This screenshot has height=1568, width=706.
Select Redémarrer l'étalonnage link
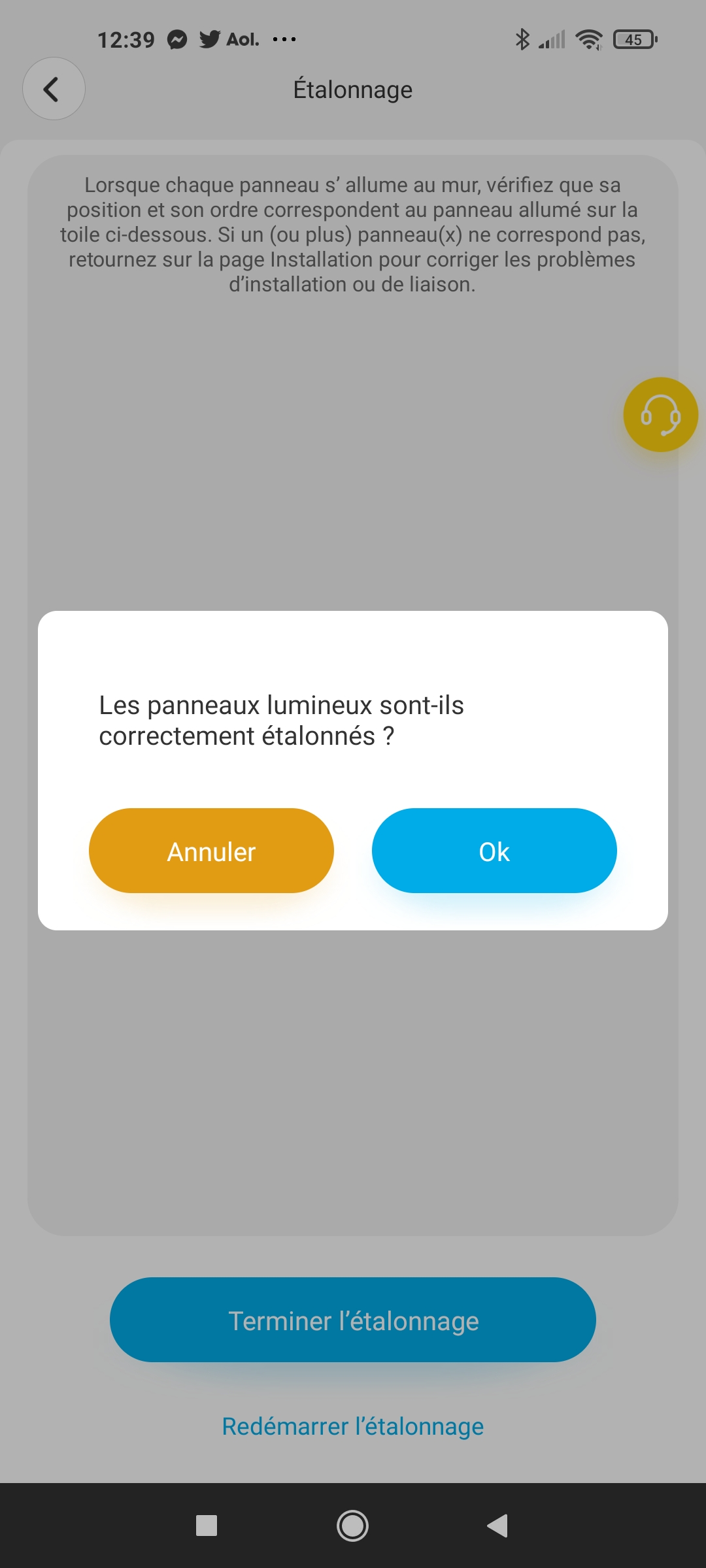click(353, 1426)
